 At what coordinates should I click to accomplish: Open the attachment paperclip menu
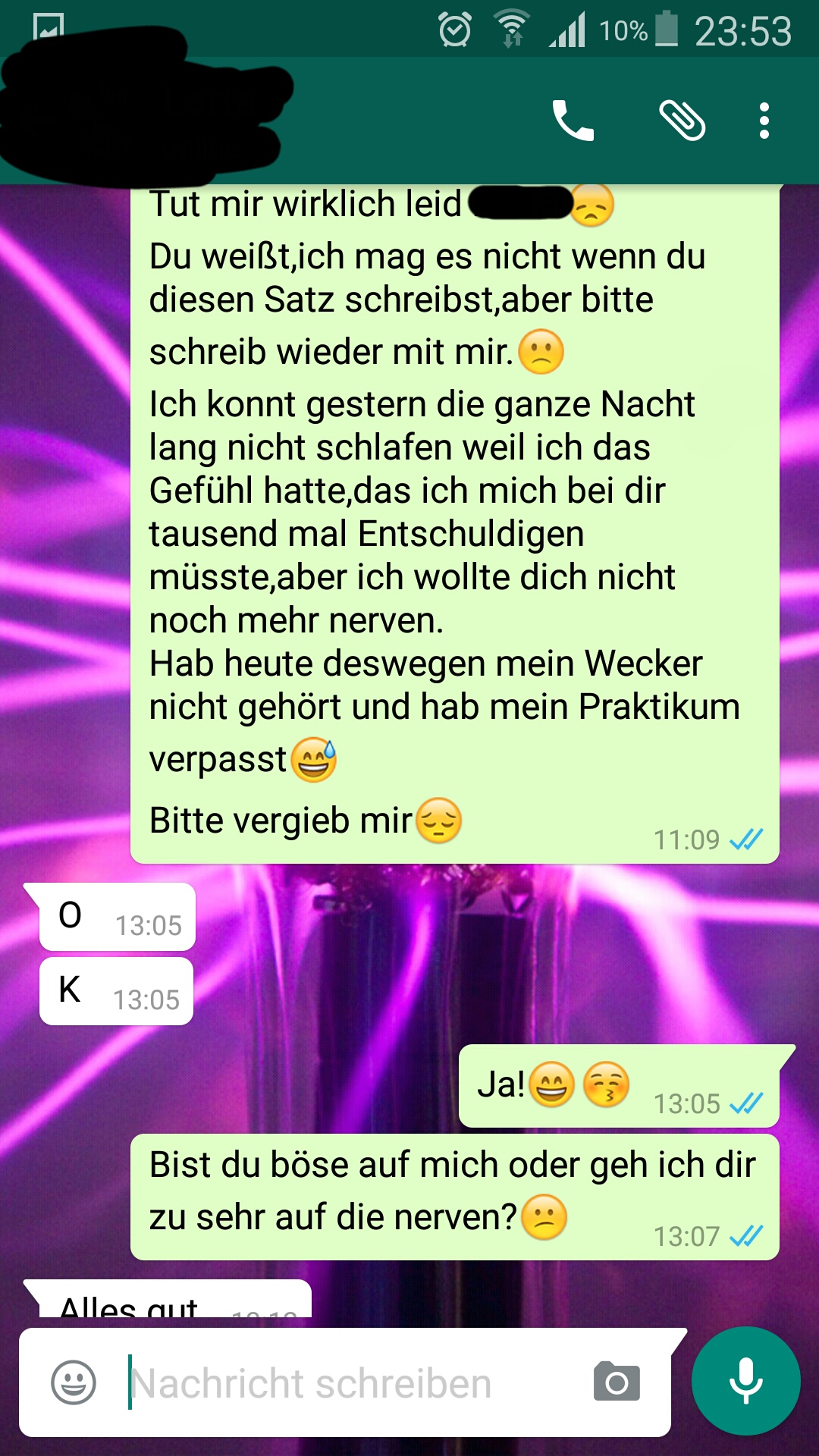click(x=682, y=121)
